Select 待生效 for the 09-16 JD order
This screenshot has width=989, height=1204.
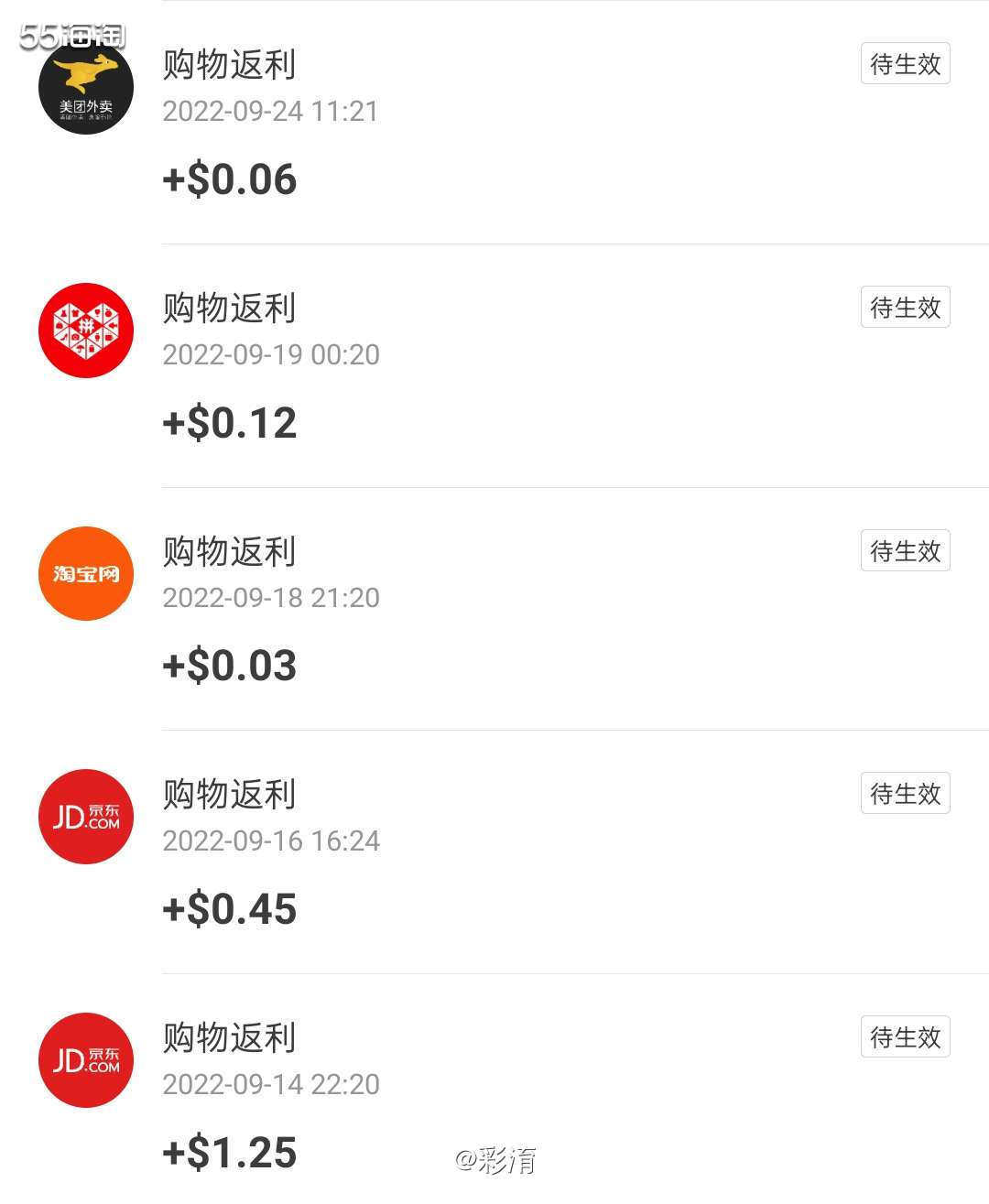point(905,794)
